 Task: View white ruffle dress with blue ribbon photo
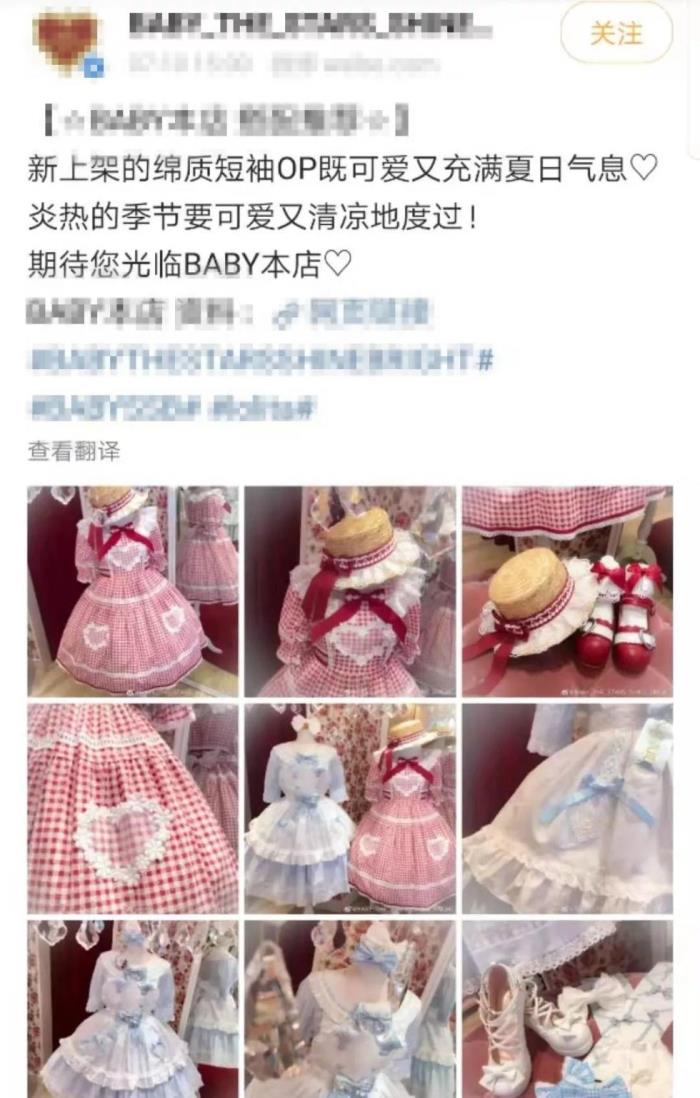point(566,808)
